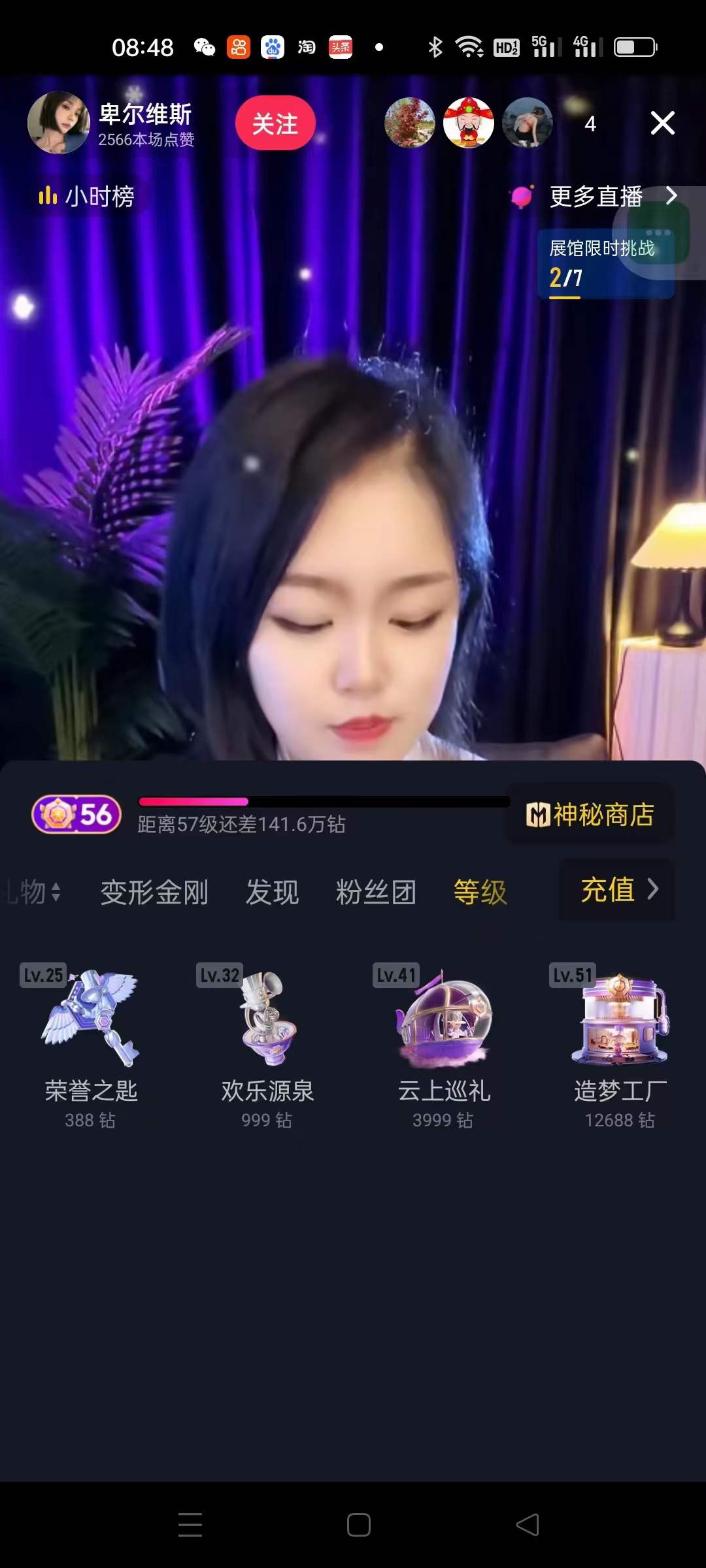The height and width of the screenshot is (1568, 706).
Task: Go back with system back button
Action: coord(528,1525)
